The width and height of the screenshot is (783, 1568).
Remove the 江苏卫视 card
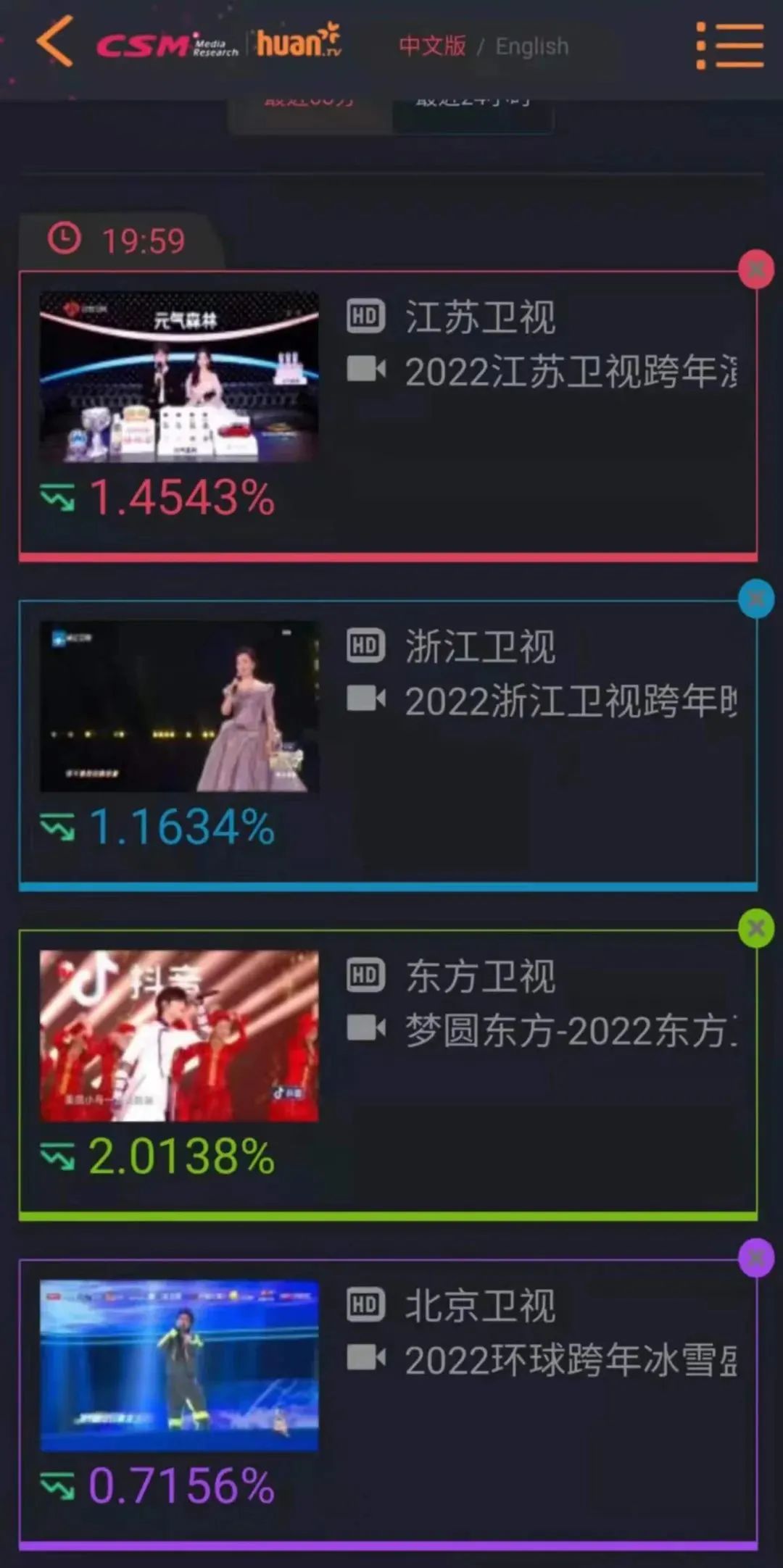click(x=756, y=270)
